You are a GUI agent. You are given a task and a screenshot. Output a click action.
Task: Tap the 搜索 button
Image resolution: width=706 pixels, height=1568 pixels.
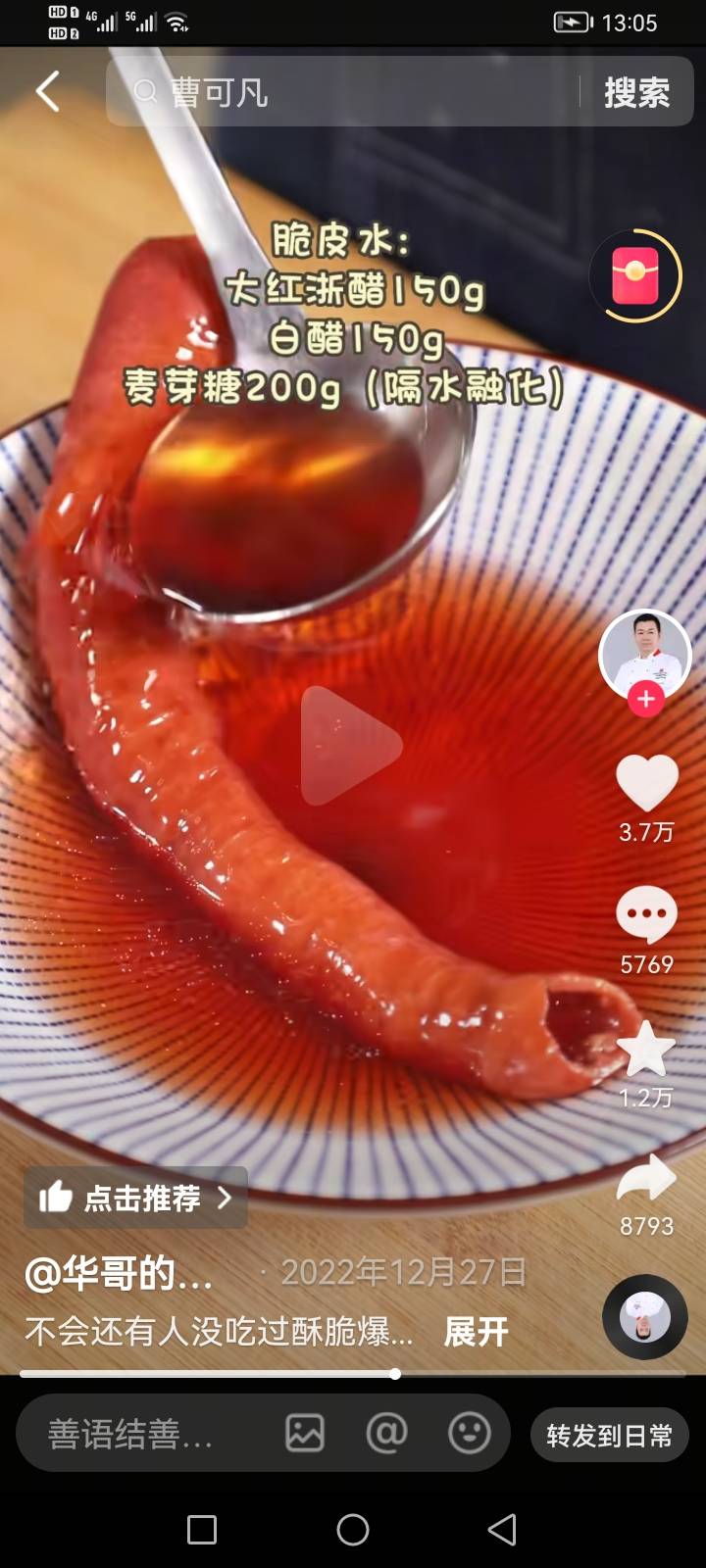[x=636, y=92]
